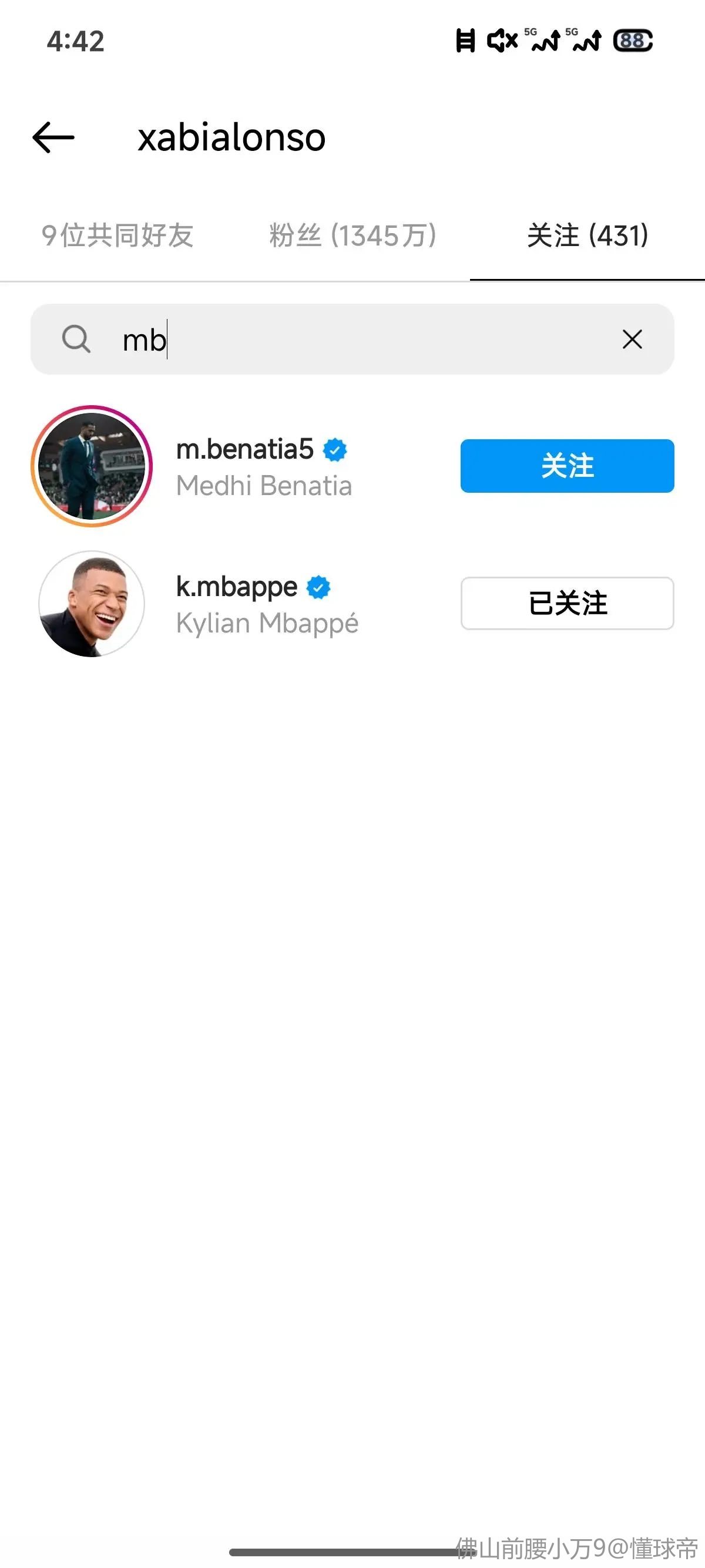View k.mbappe's profile picture
The height and width of the screenshot is (1568, 705).
tap(92, 604)
